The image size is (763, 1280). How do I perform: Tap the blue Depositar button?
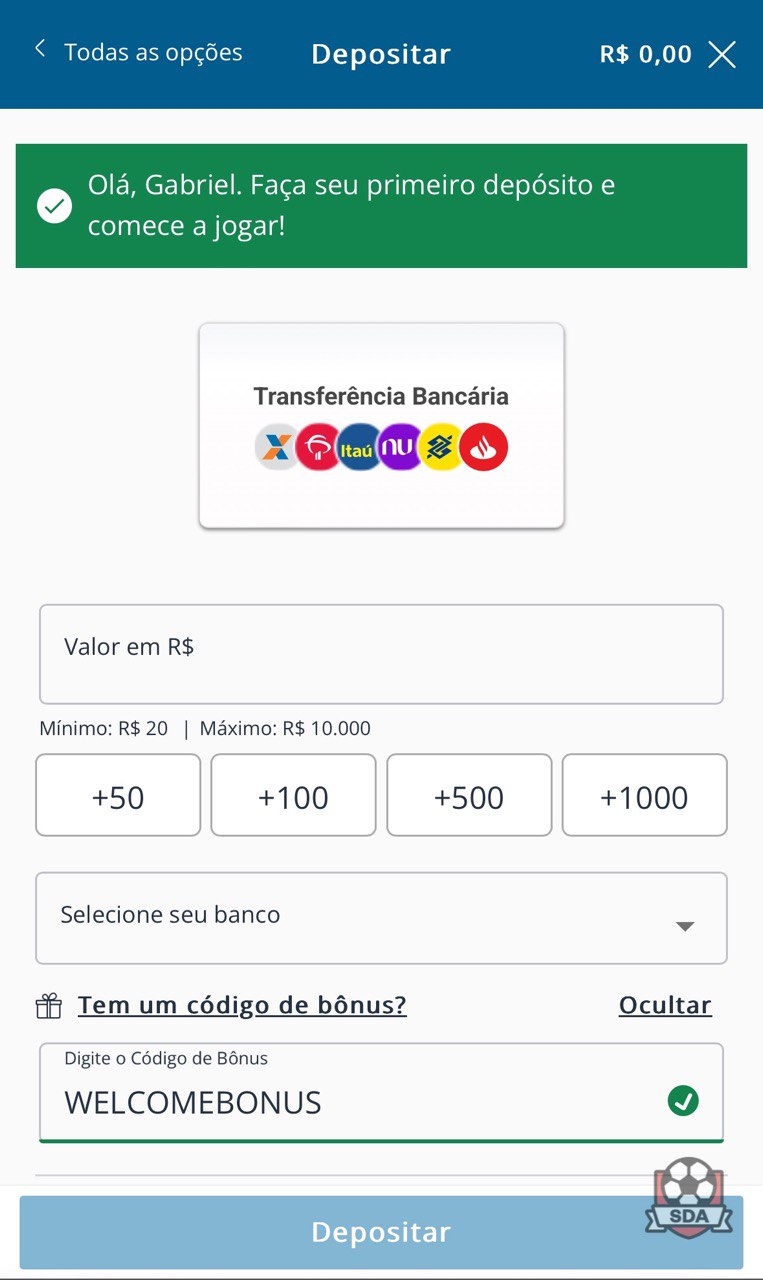[381, 1232]
